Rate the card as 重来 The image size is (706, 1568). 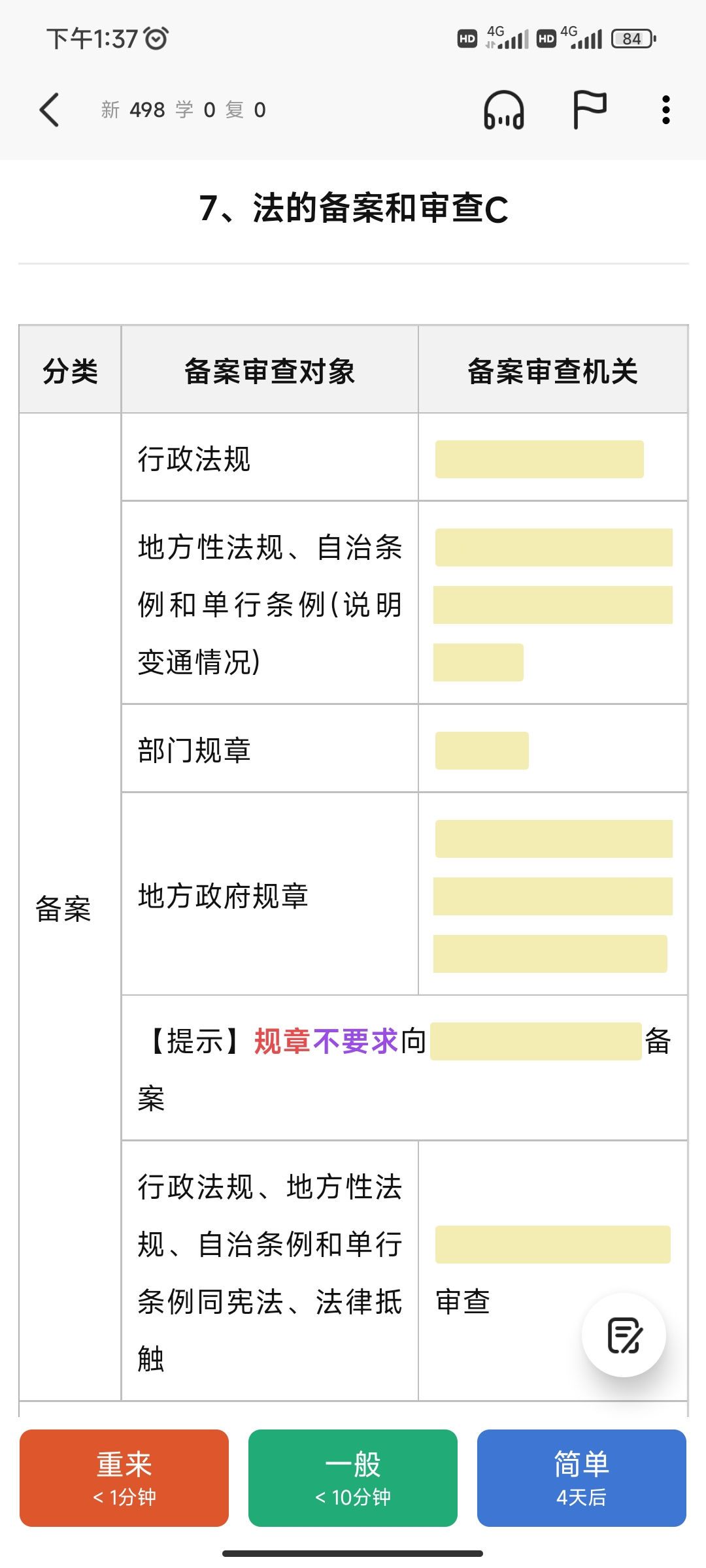click(x=124, y=1478)
